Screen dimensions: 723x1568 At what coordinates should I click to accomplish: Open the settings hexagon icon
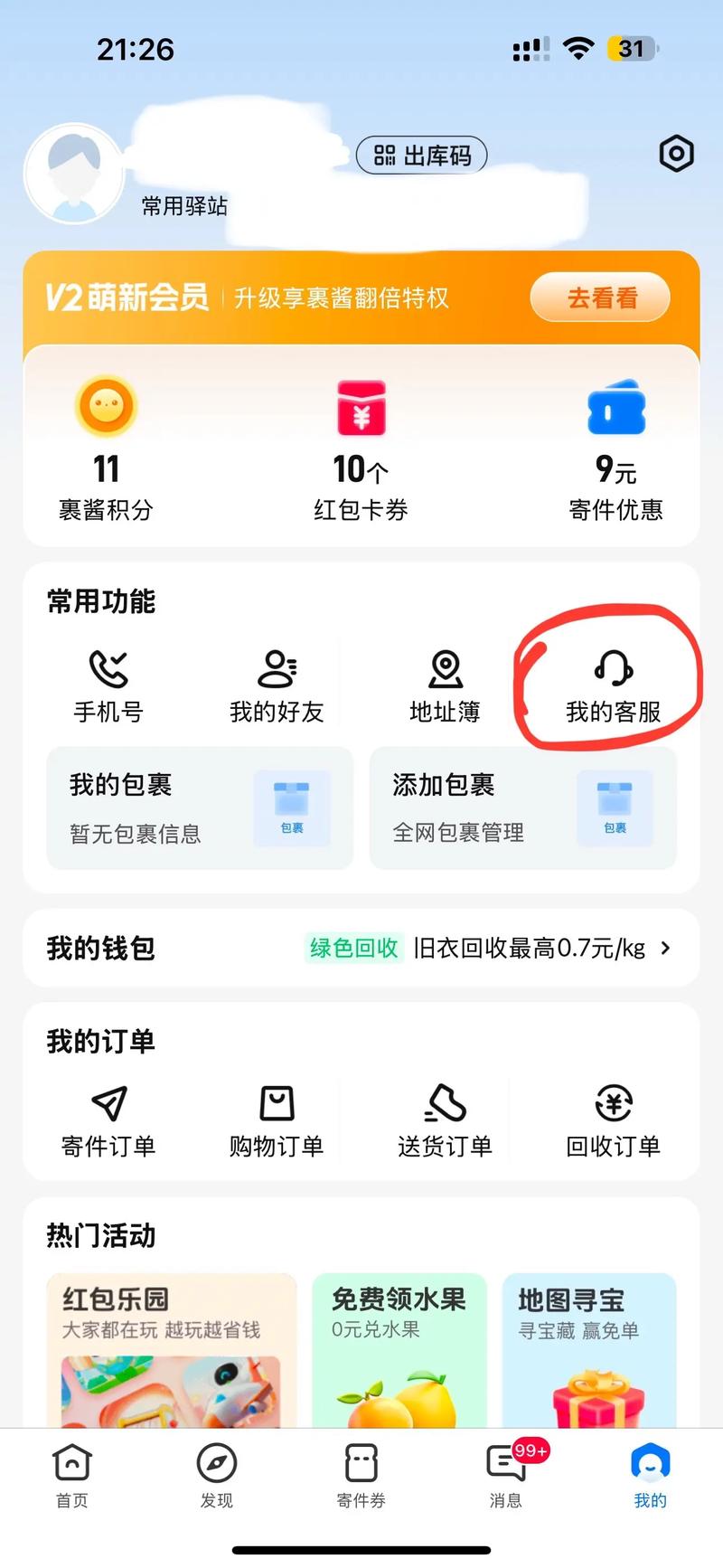pyautogui.click(x=676, y=154)
